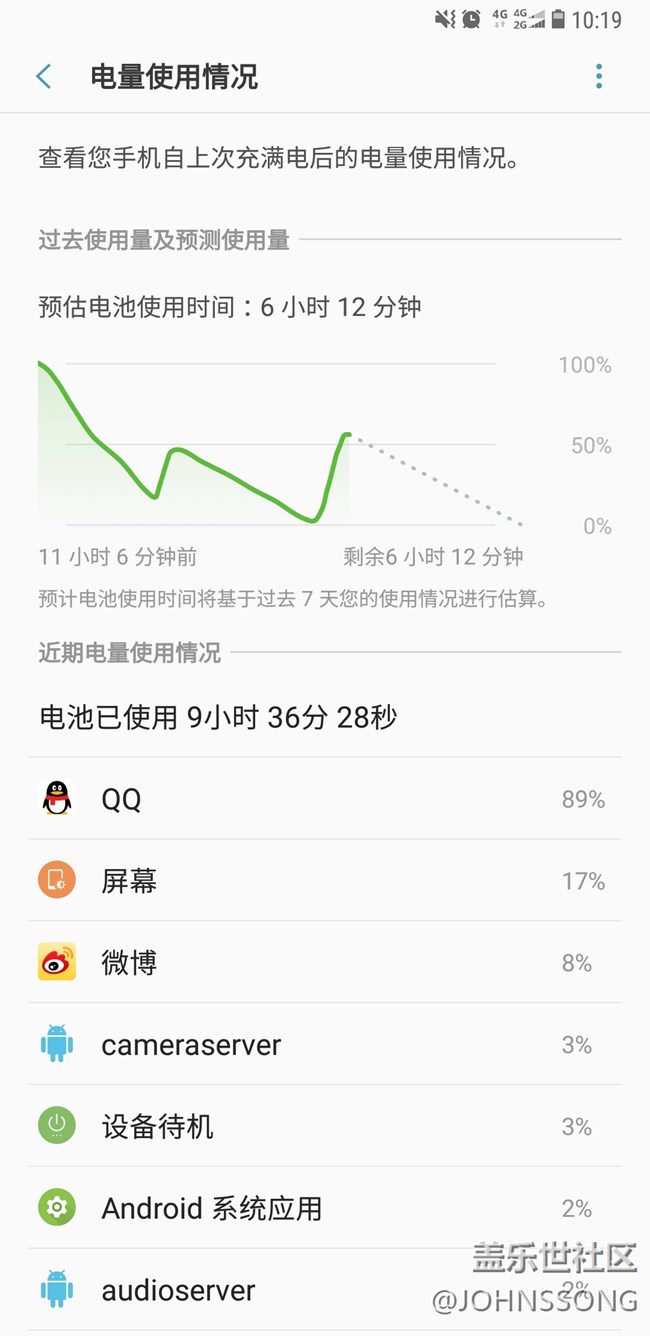Viewport: 650px width, 1336px height.
Task: Open QQ battery usage details
Action: pyautogui.click(x=324, y=799)
